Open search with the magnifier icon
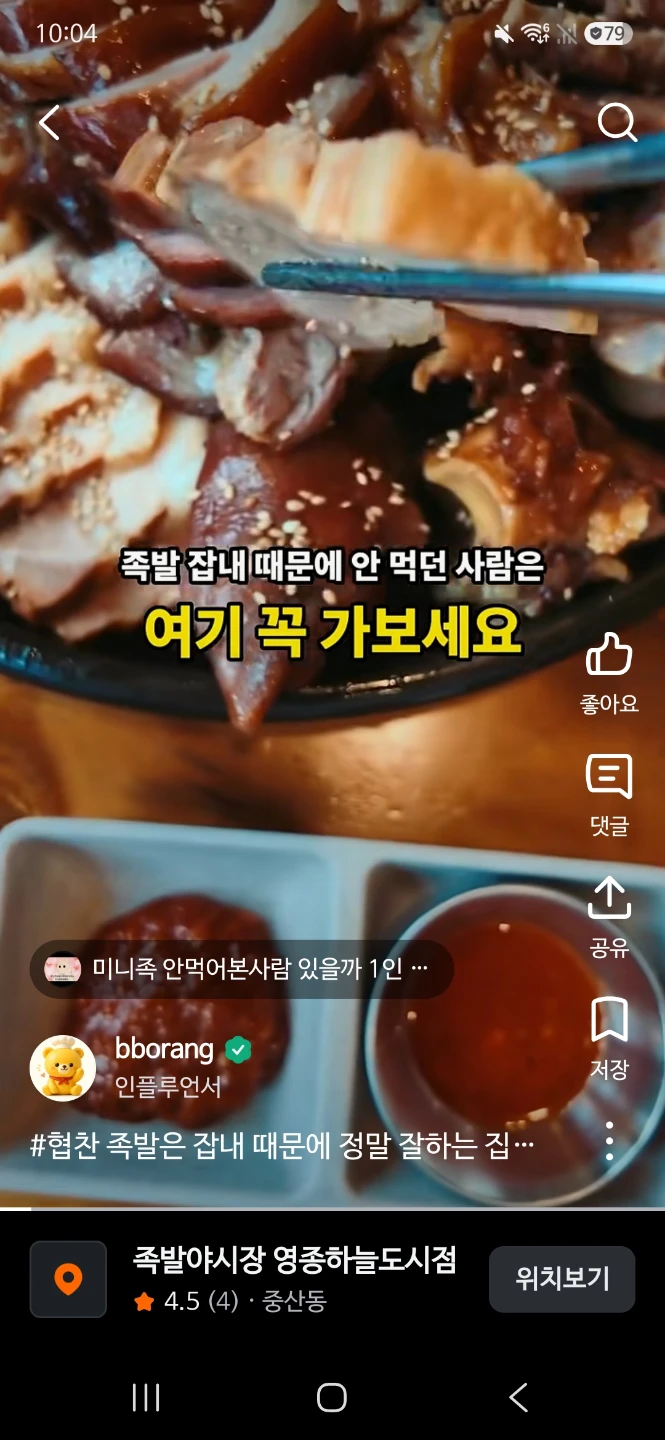Image resolution: width=665 pixels, height=1440 pixels. click(617, 123)
